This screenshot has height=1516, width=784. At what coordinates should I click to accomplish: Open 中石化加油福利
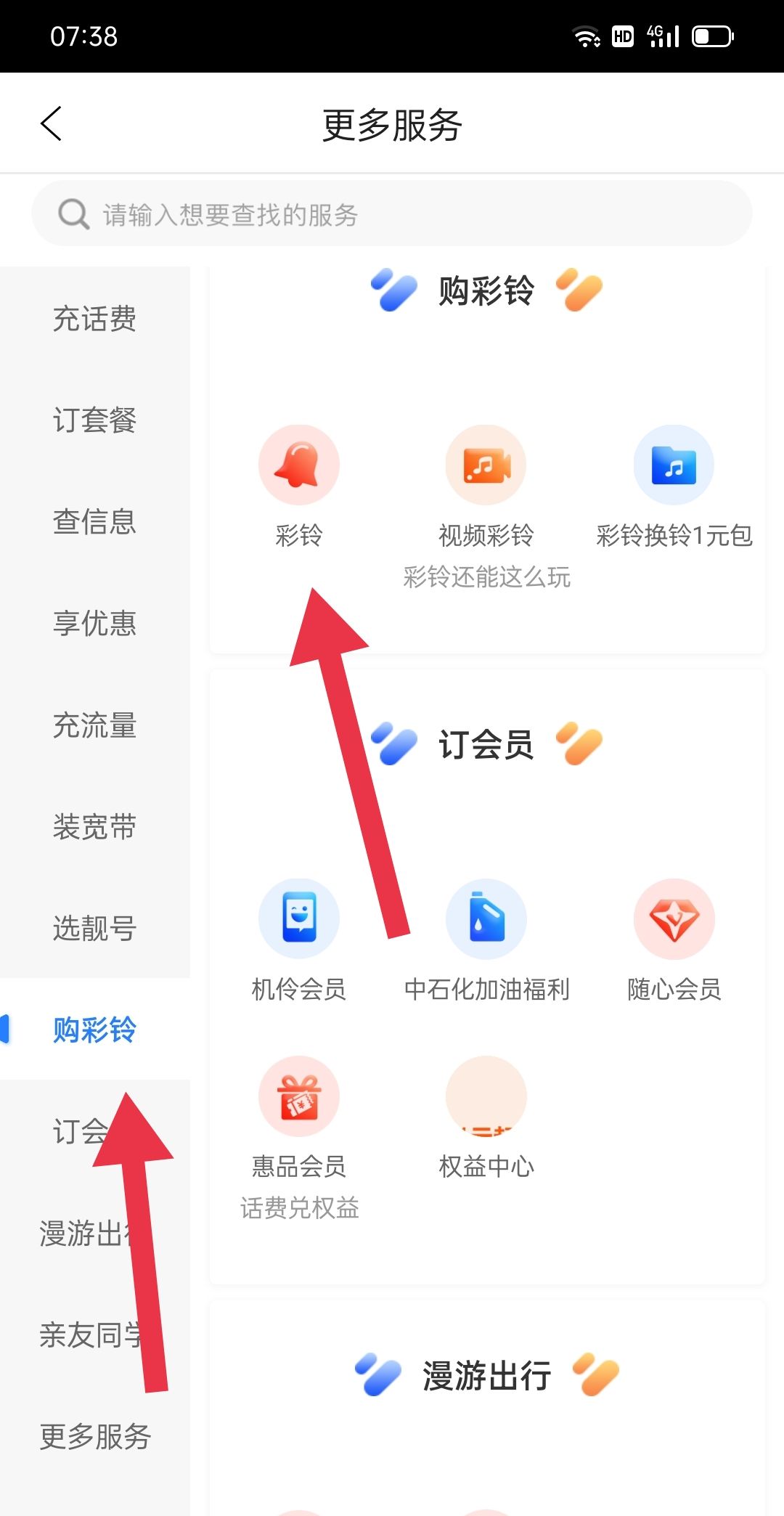pyautogui.click(x=486, y=937)
